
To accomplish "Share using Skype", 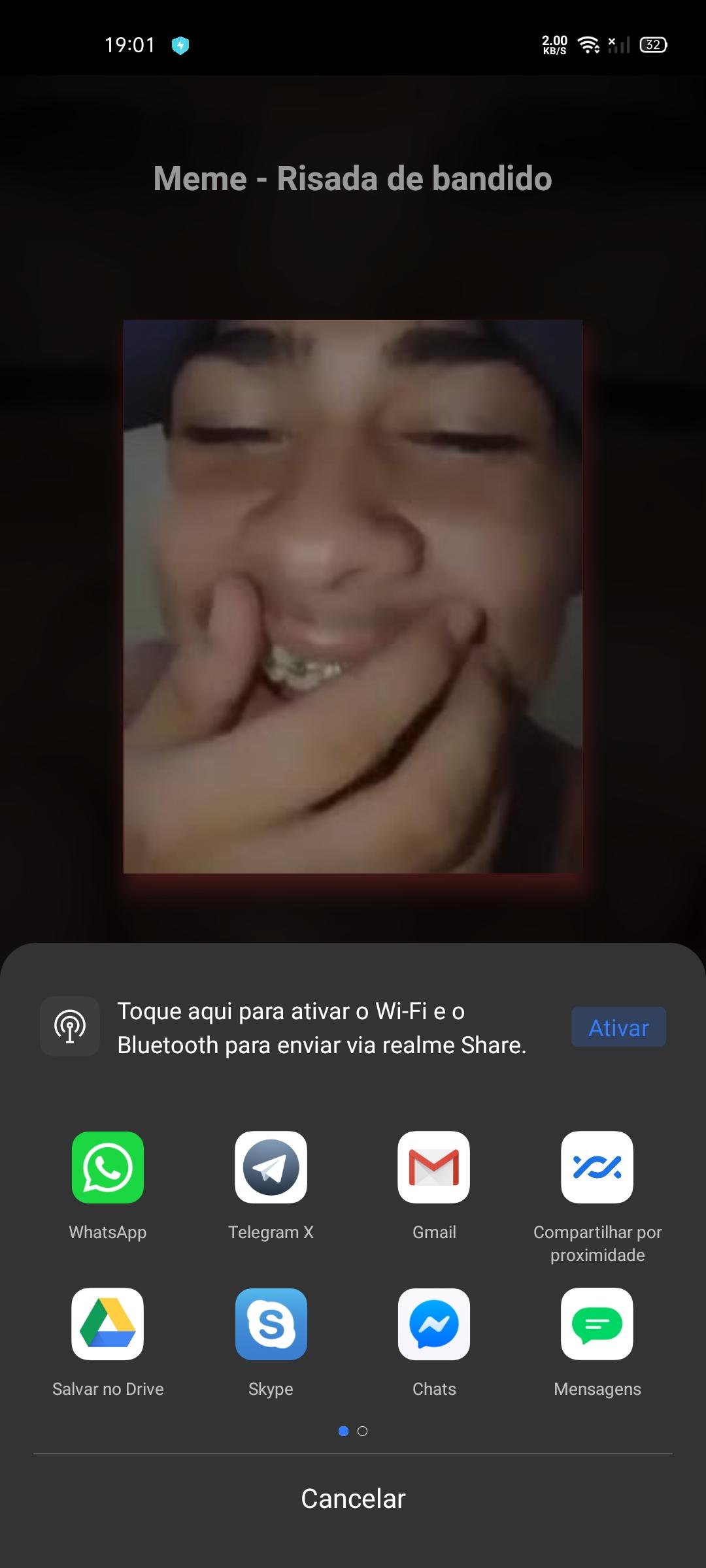I will 271,1324.
